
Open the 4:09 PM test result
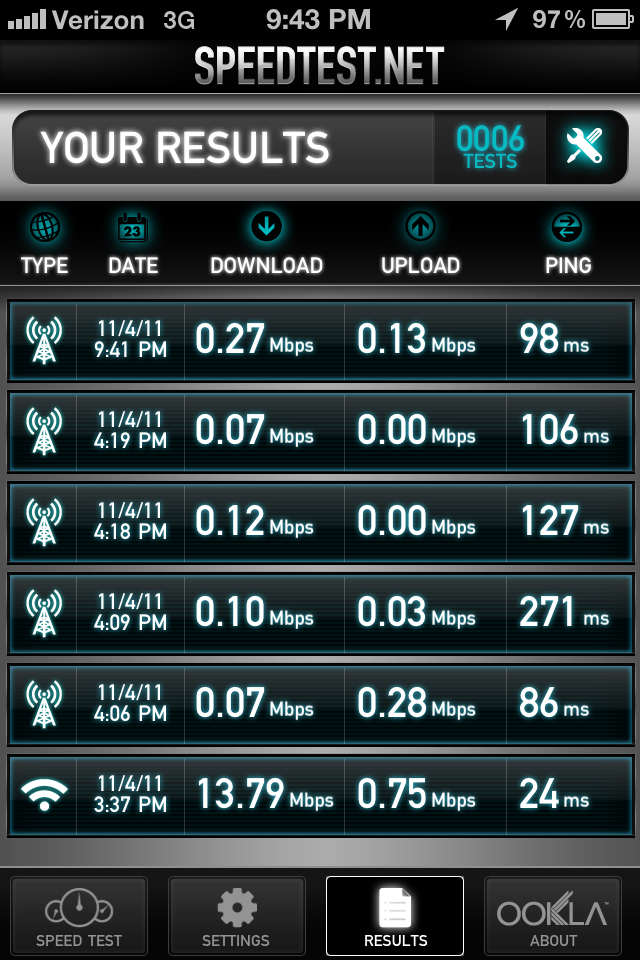click(x=320, y=613)
